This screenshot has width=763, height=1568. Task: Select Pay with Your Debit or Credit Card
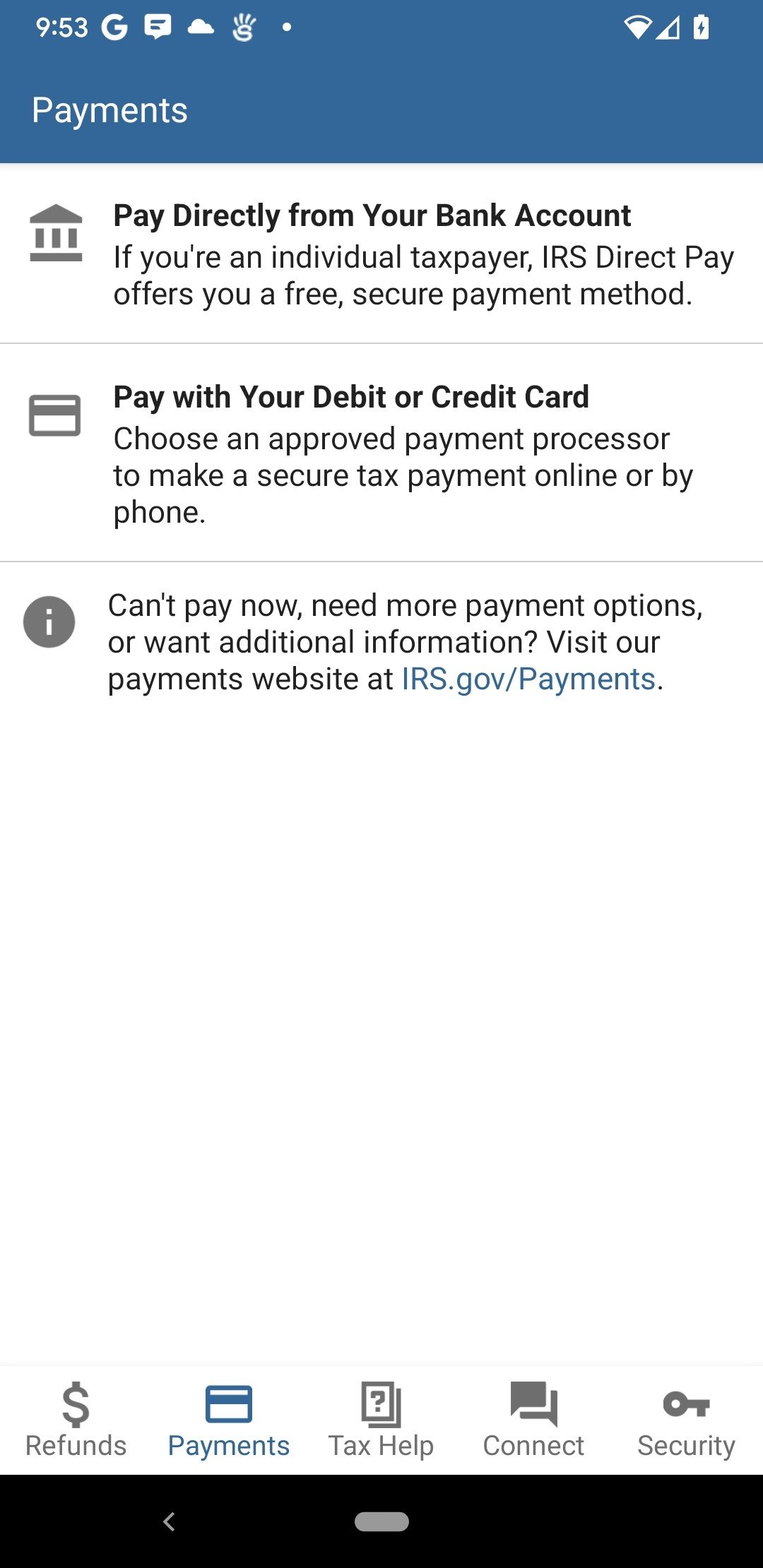[381, 453]
